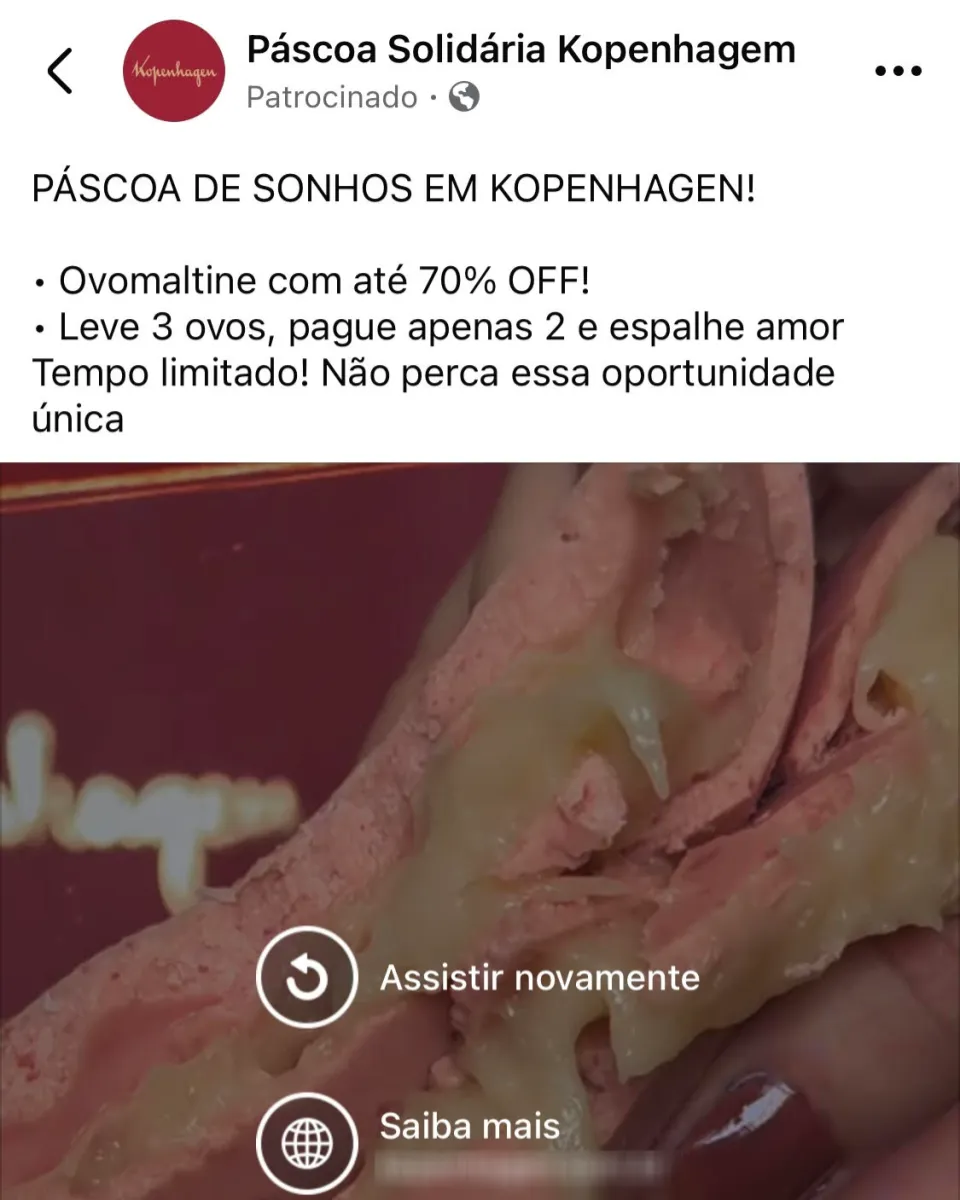
Task: Open the Saiba mais link
Action: [x=307, y=1142]
